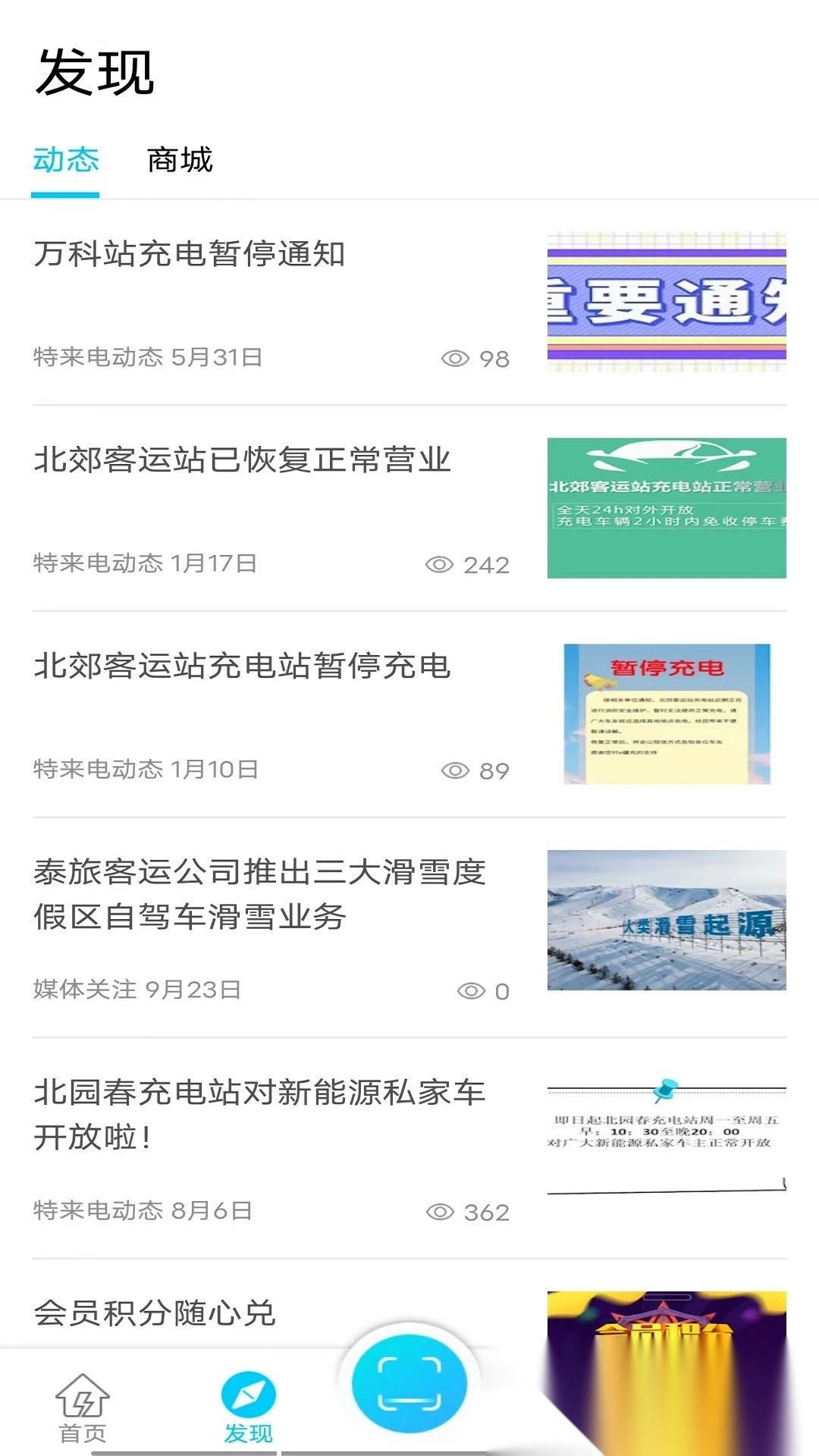This screenshot has width=819, height=1456.
Task: Select the 发现 bottom tab
Action: coord(248,1407)
